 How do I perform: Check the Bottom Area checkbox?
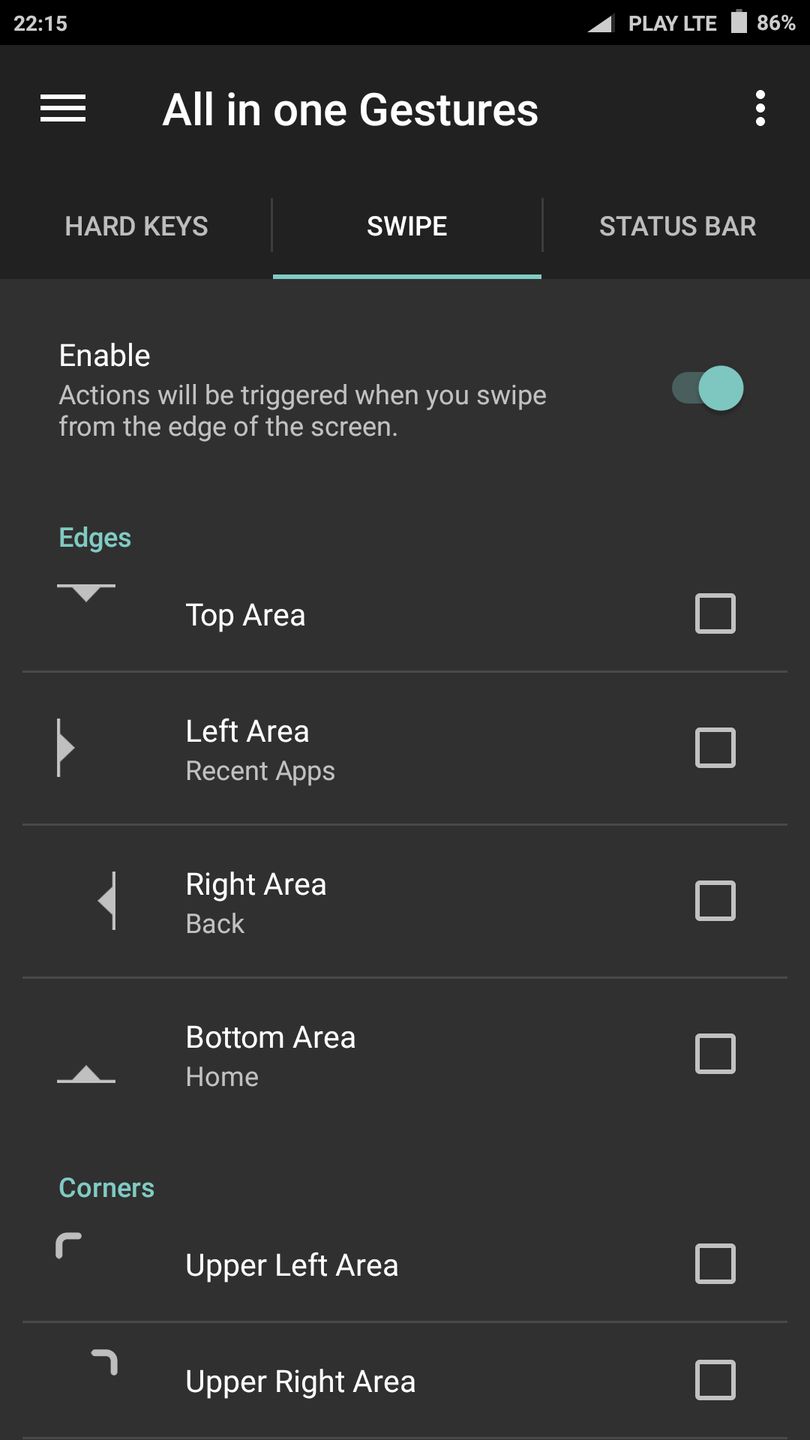[715, 1054]
